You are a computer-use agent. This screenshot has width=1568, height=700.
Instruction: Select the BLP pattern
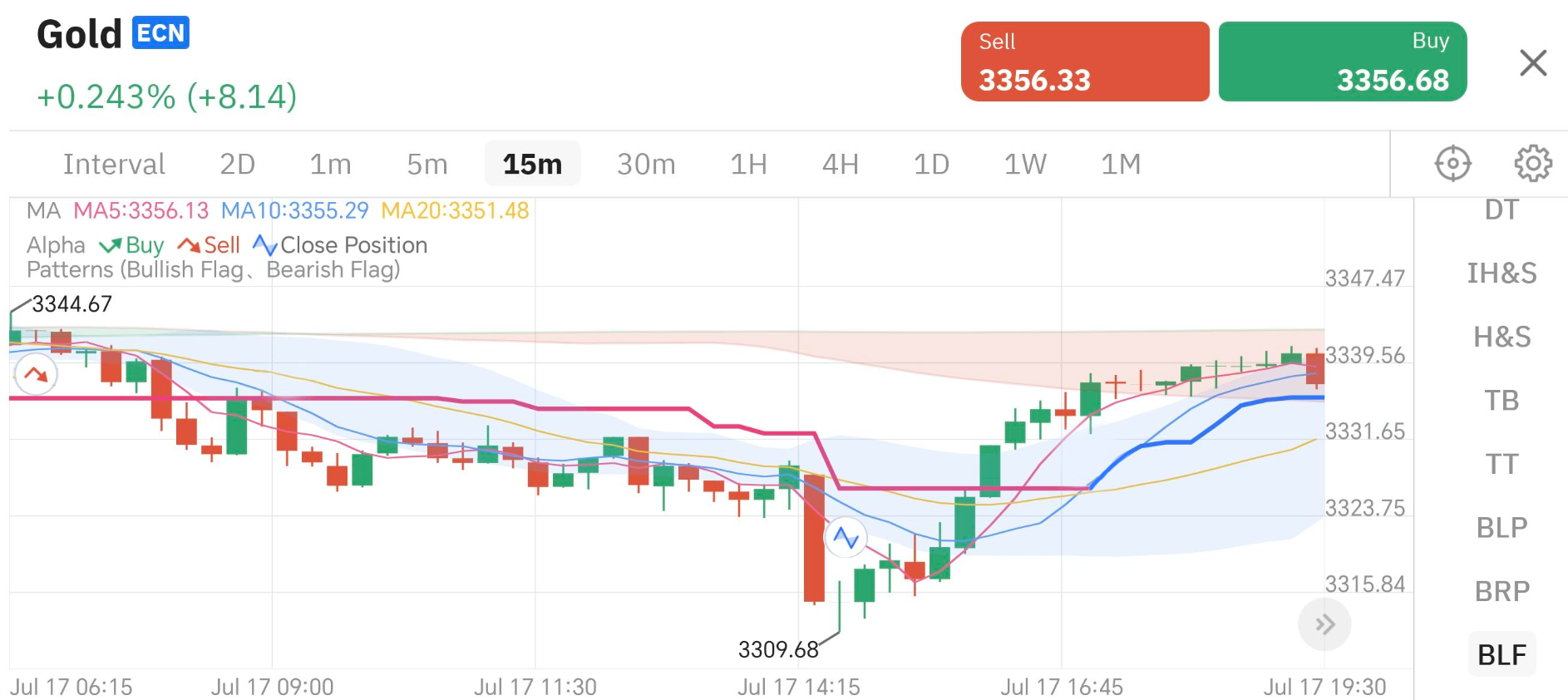(1501, 528)
